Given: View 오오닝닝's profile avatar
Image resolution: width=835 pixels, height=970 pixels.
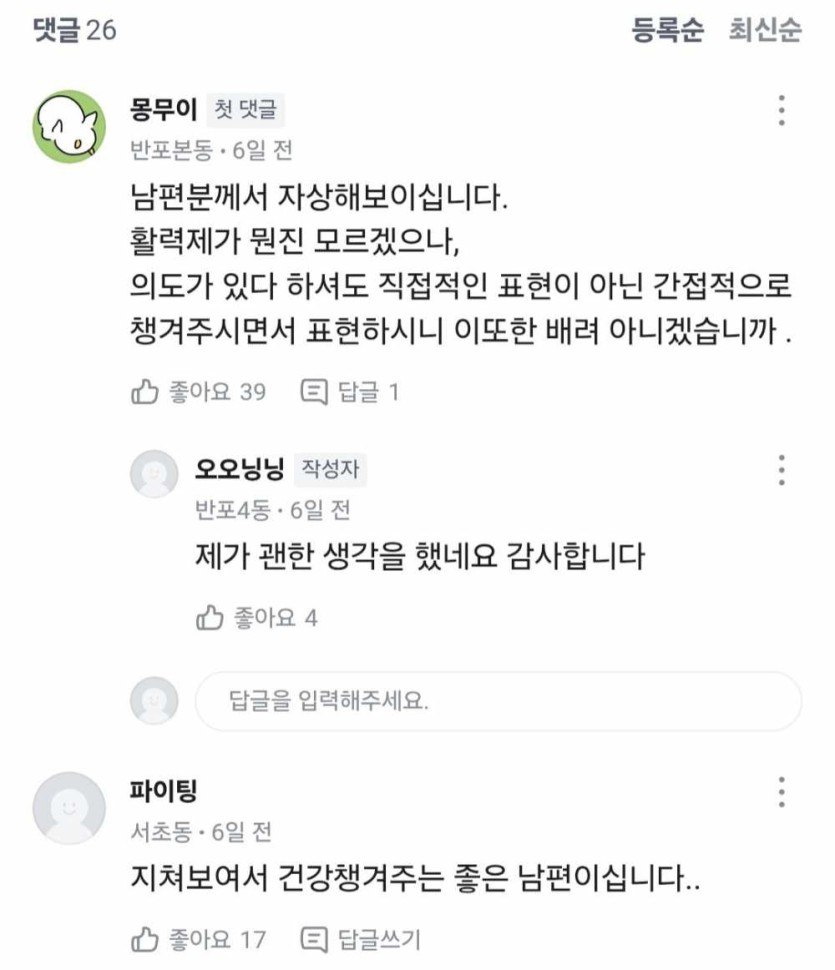Looking at the screenshot, I should (155, 474).
